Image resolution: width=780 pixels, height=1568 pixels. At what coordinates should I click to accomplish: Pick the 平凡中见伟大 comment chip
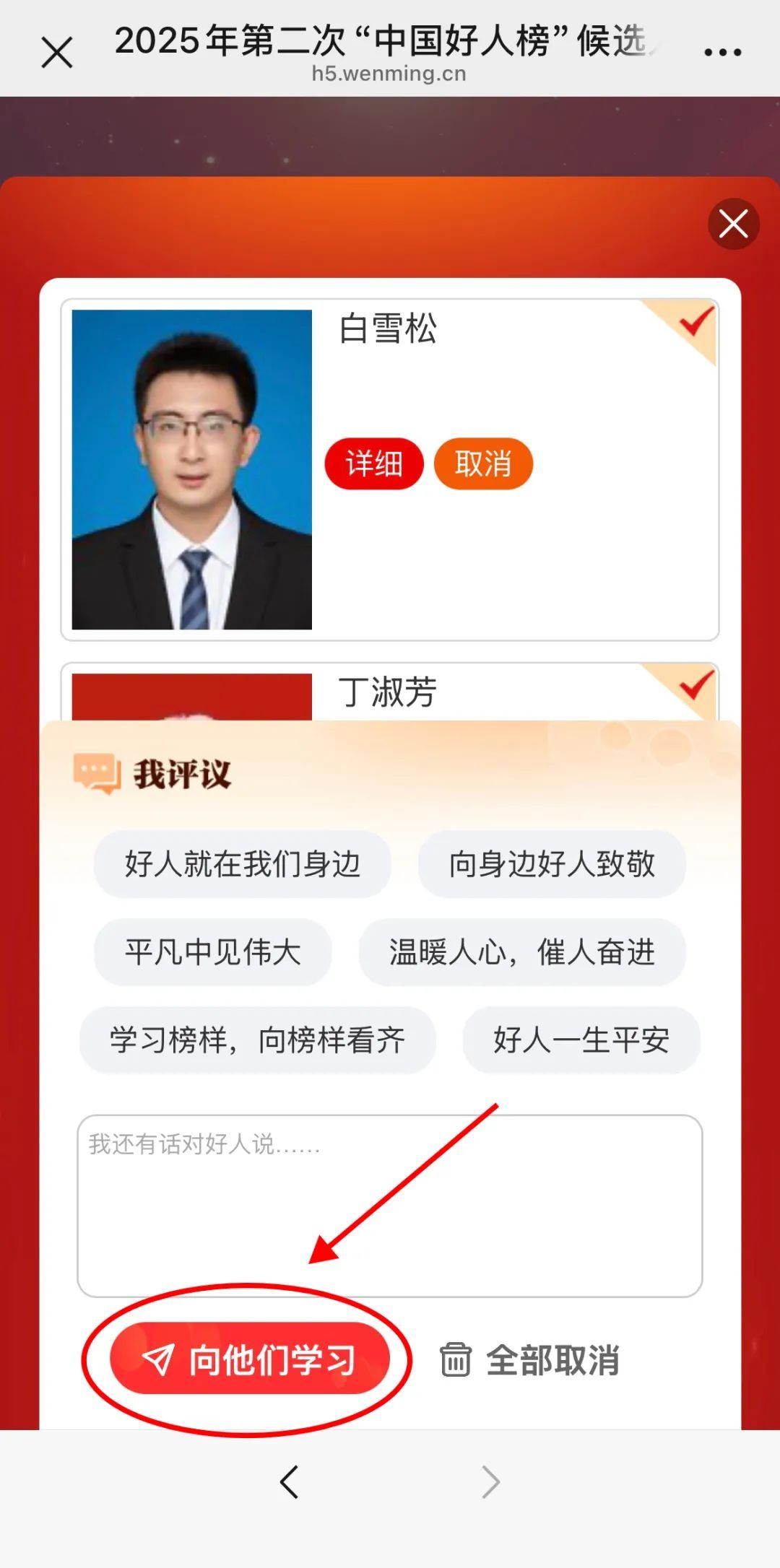[x=213, y=952]
